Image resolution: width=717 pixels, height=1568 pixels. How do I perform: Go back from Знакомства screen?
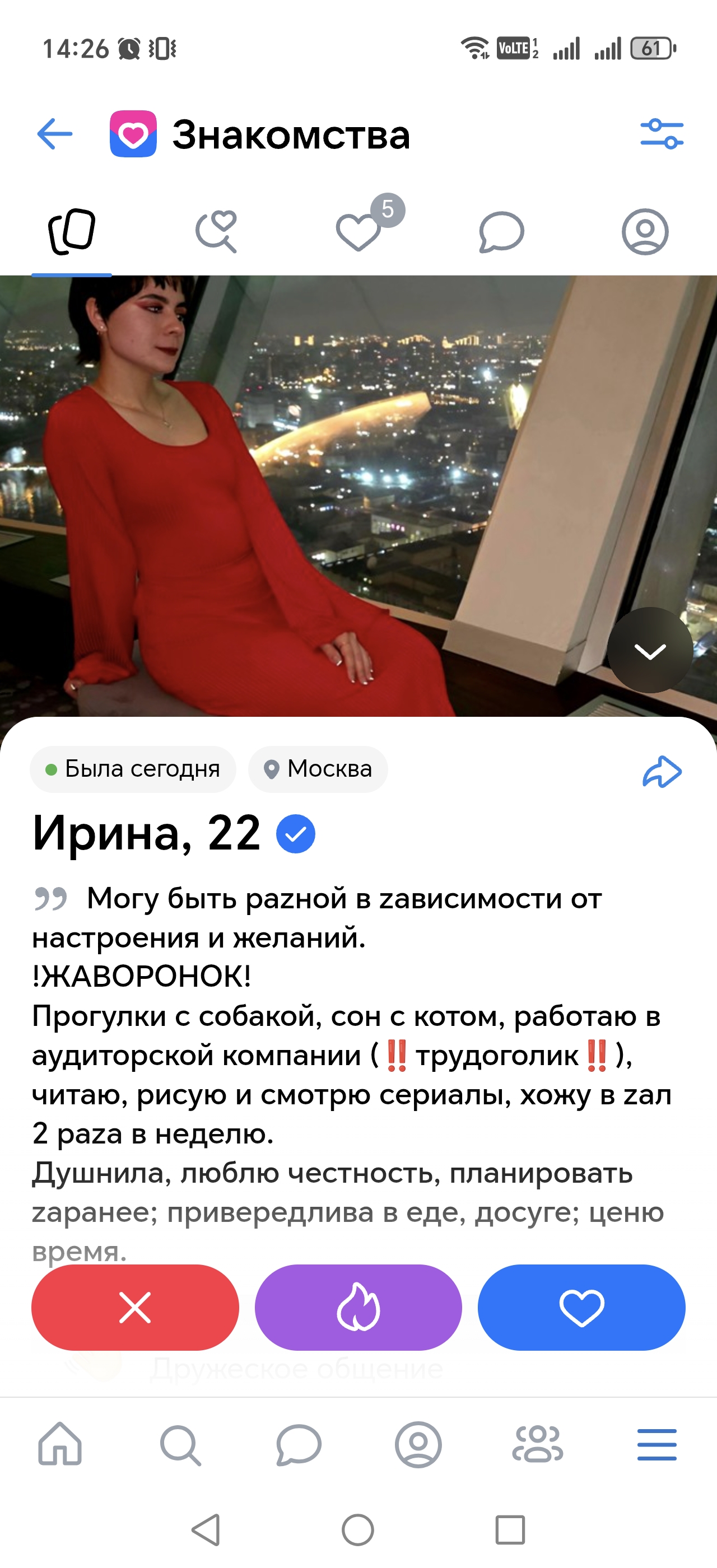point(55,134)
